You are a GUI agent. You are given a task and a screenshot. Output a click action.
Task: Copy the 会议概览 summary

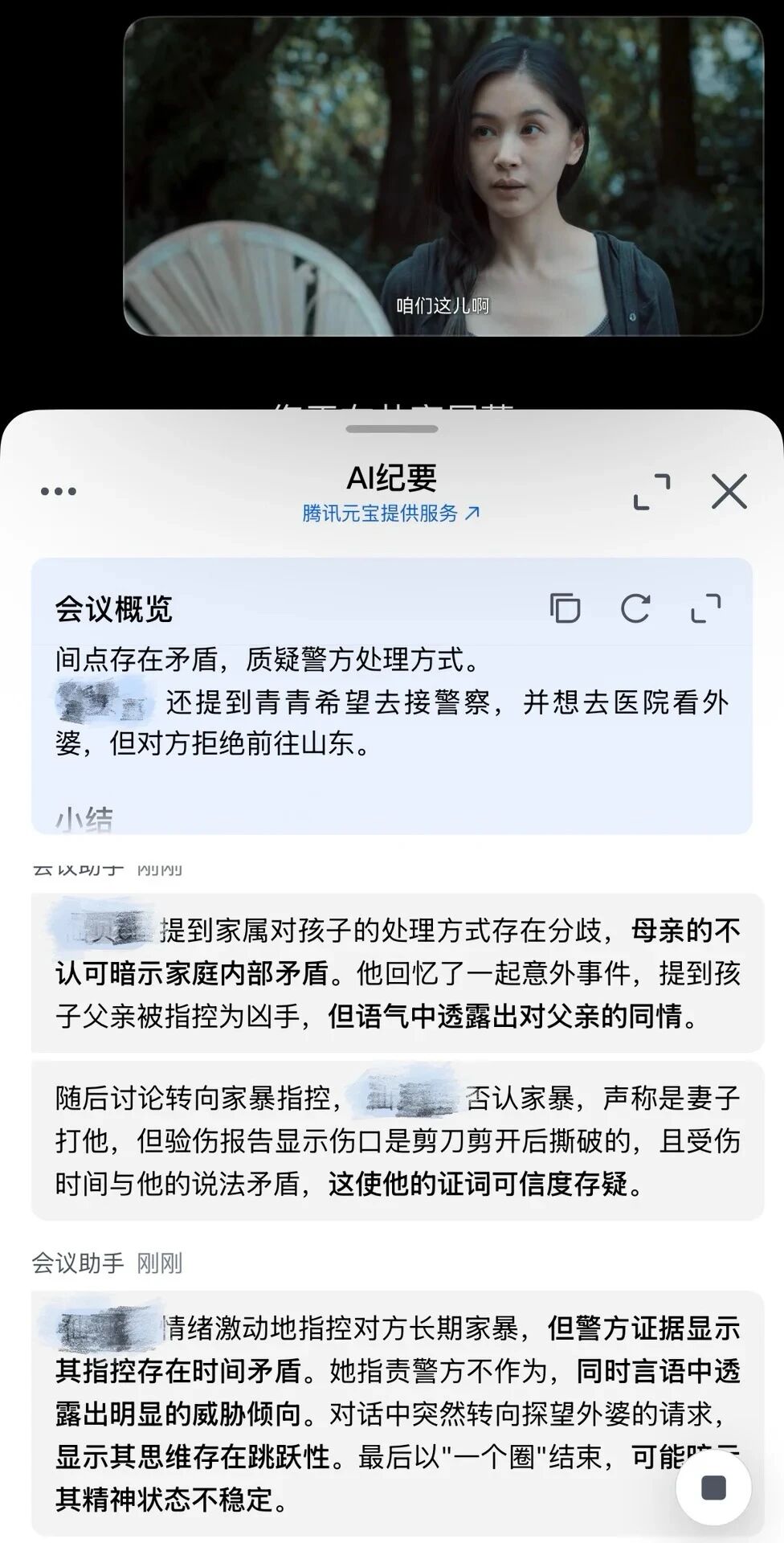click(565, 608)
